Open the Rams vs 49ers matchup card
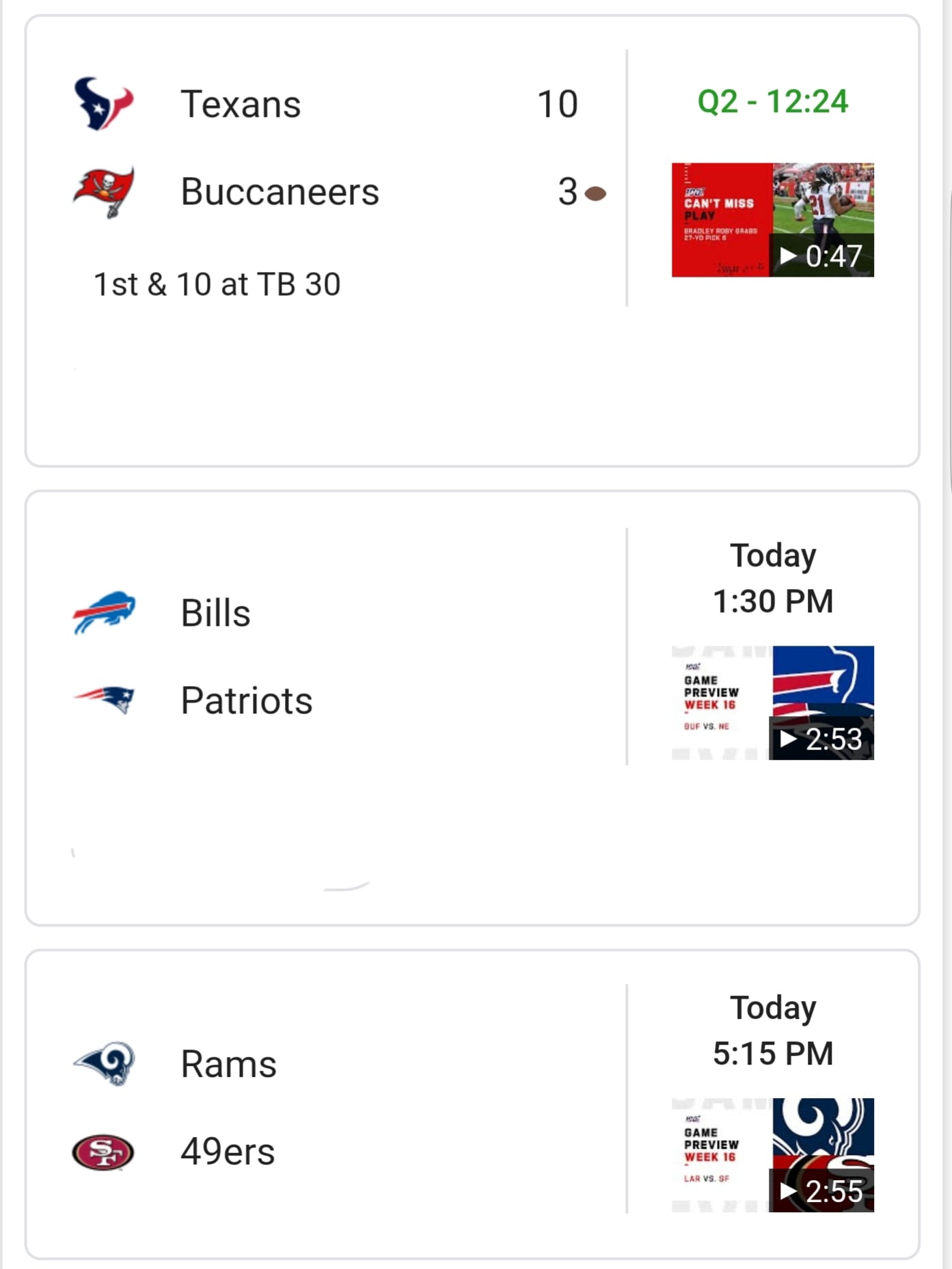The height and width of the screenshot is (1269, 952). click(x=328, y=1107)
